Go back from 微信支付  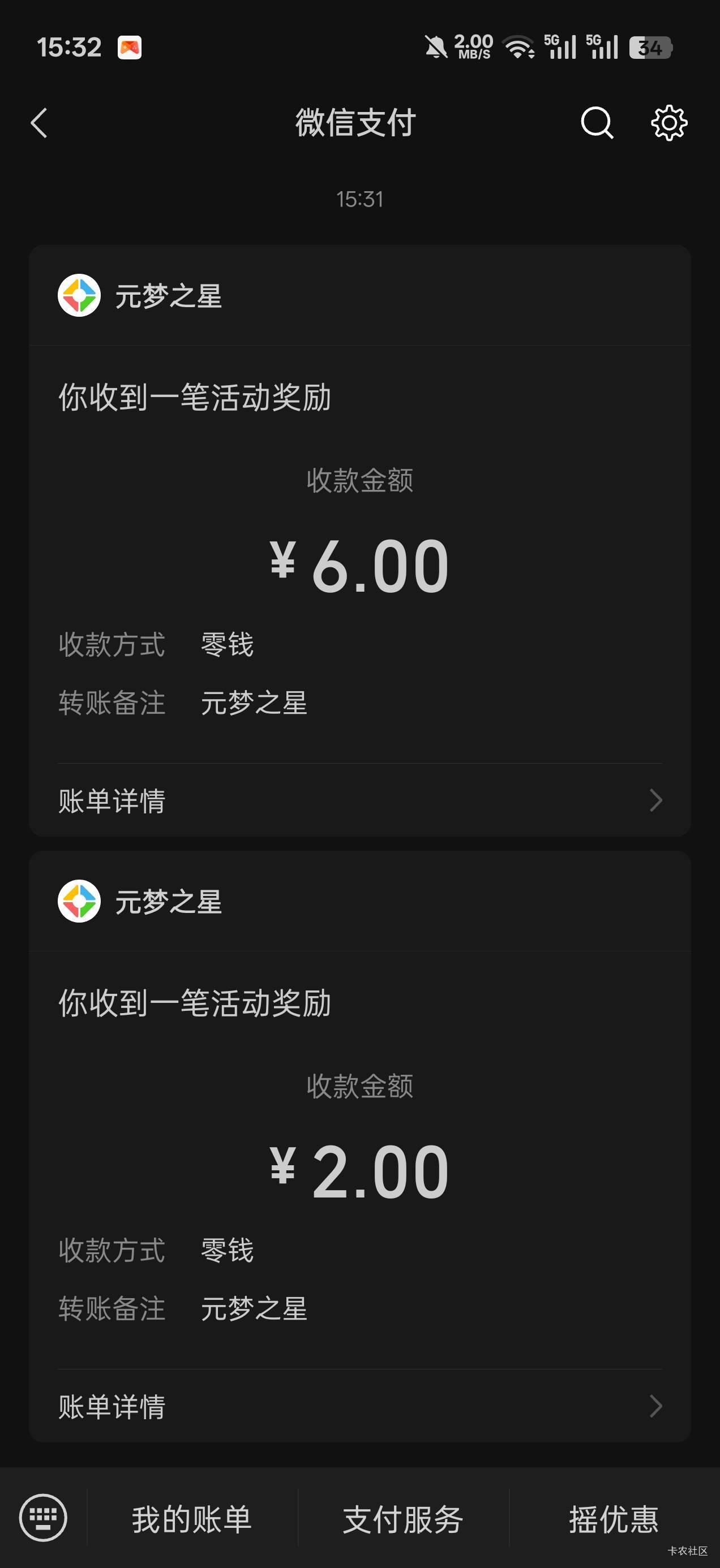click(39, 123)
